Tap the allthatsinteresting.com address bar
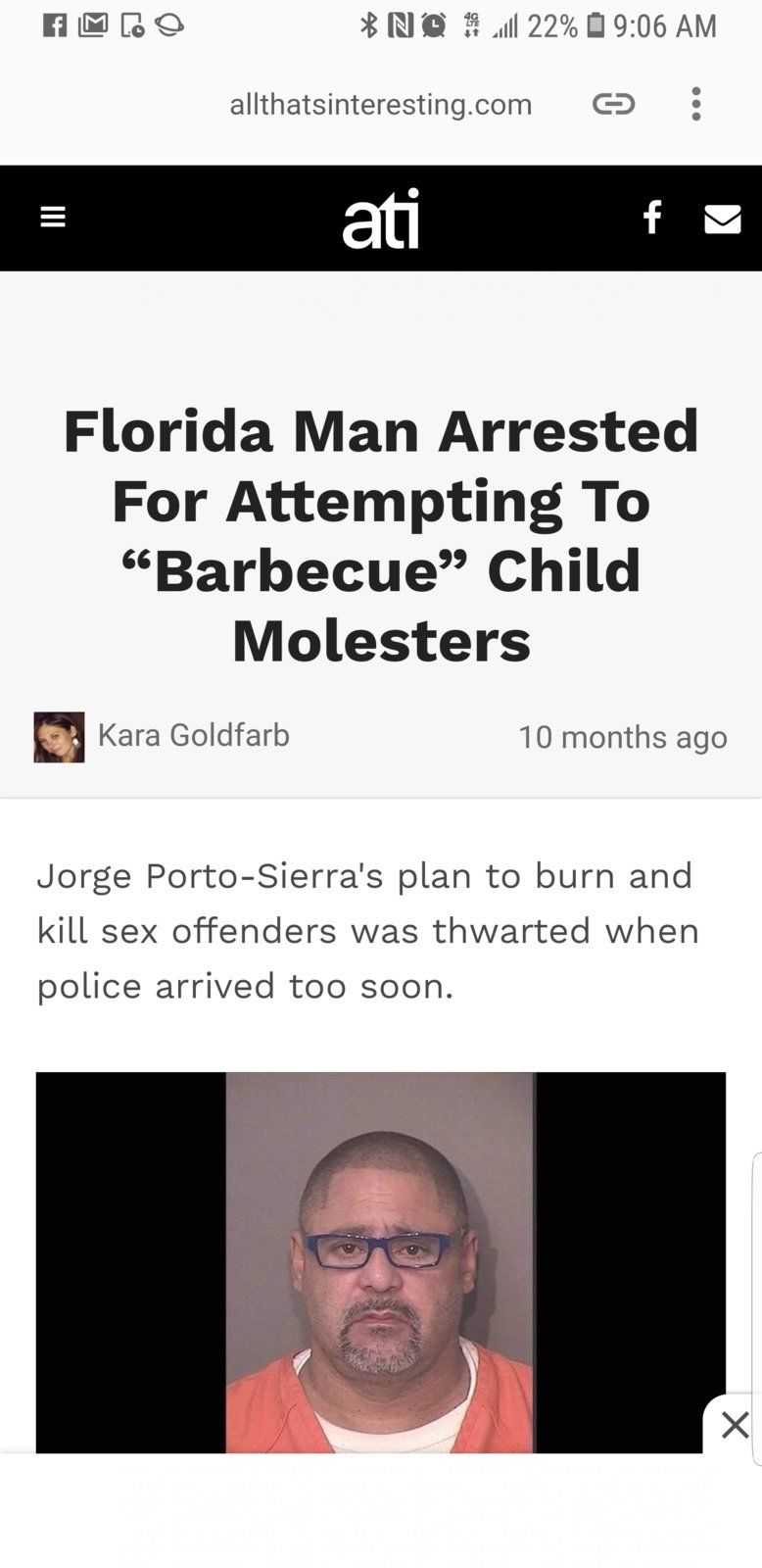The height and width of the screenshot is (1568, 762). (380, 104)
